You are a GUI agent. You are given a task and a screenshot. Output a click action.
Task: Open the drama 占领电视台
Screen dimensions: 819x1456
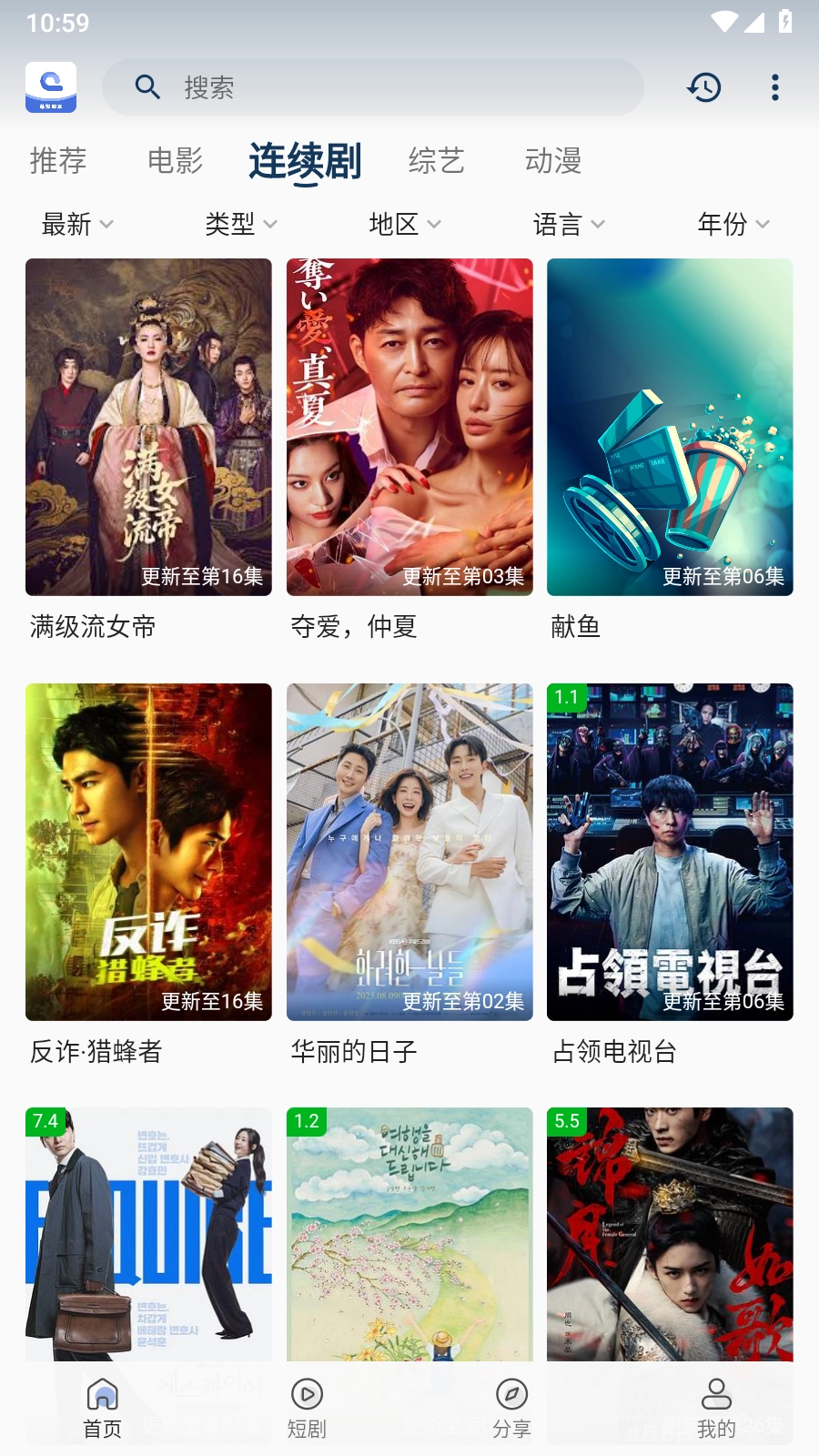tap(670, 852)
